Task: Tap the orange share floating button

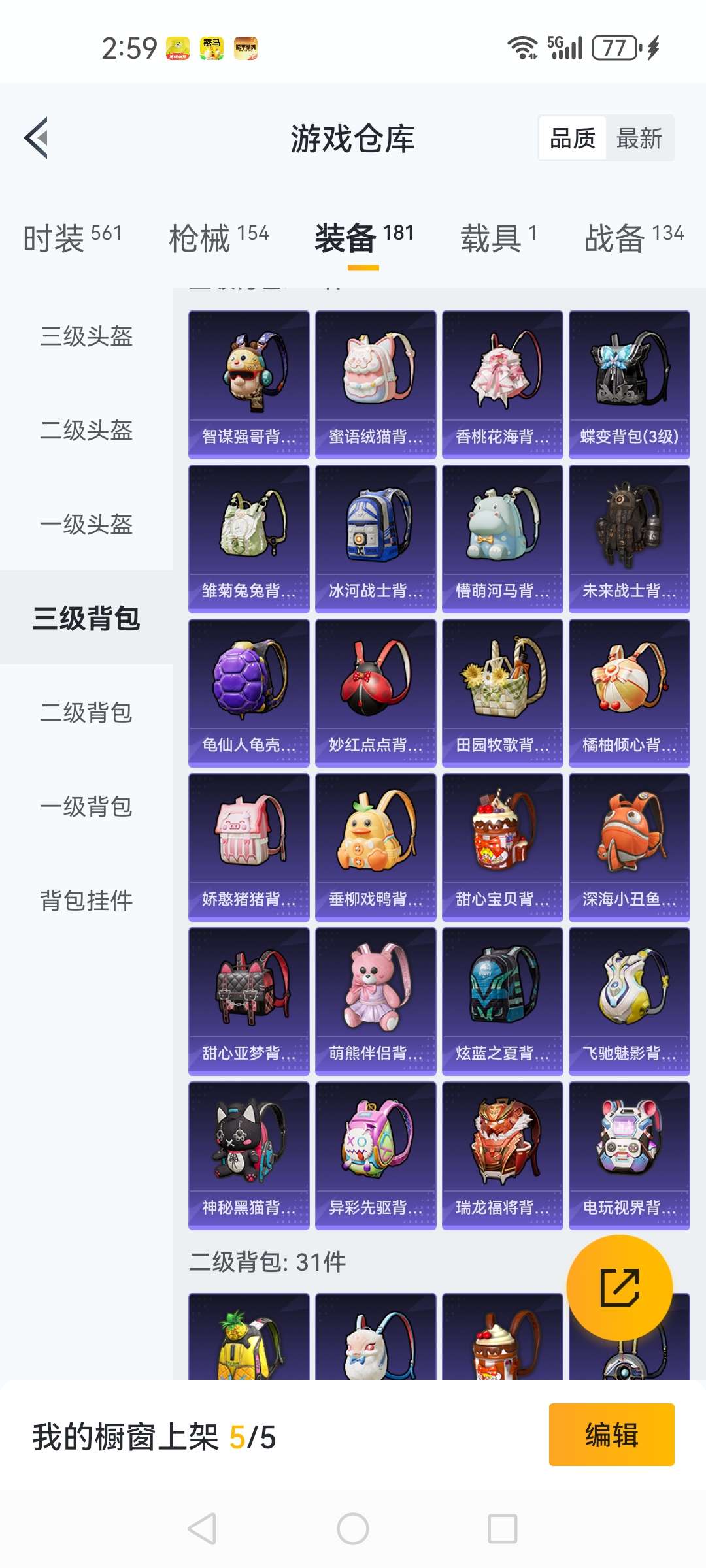Action: click(x=619, y=1288)
